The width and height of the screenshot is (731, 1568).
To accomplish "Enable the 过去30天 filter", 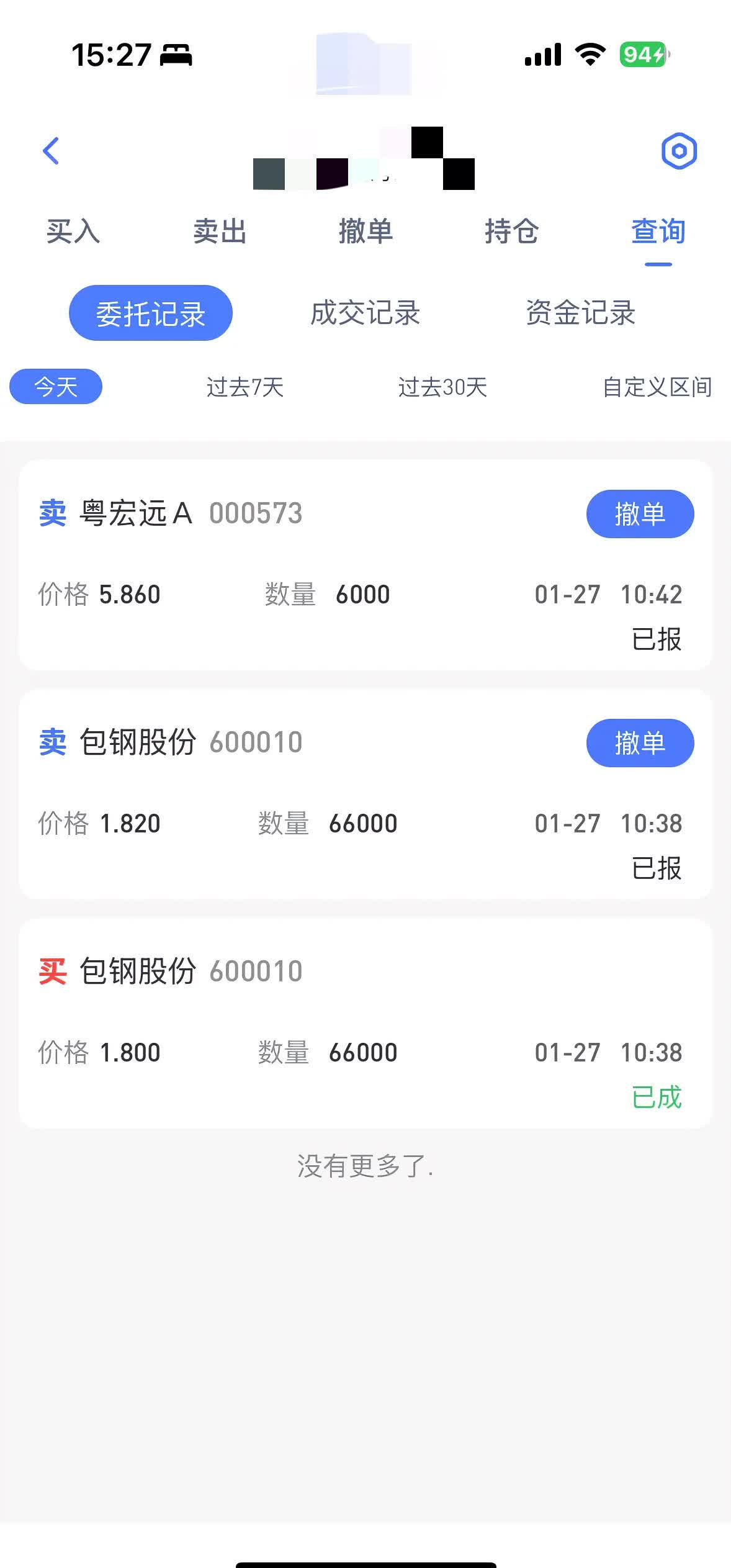I will pos(442,387).
